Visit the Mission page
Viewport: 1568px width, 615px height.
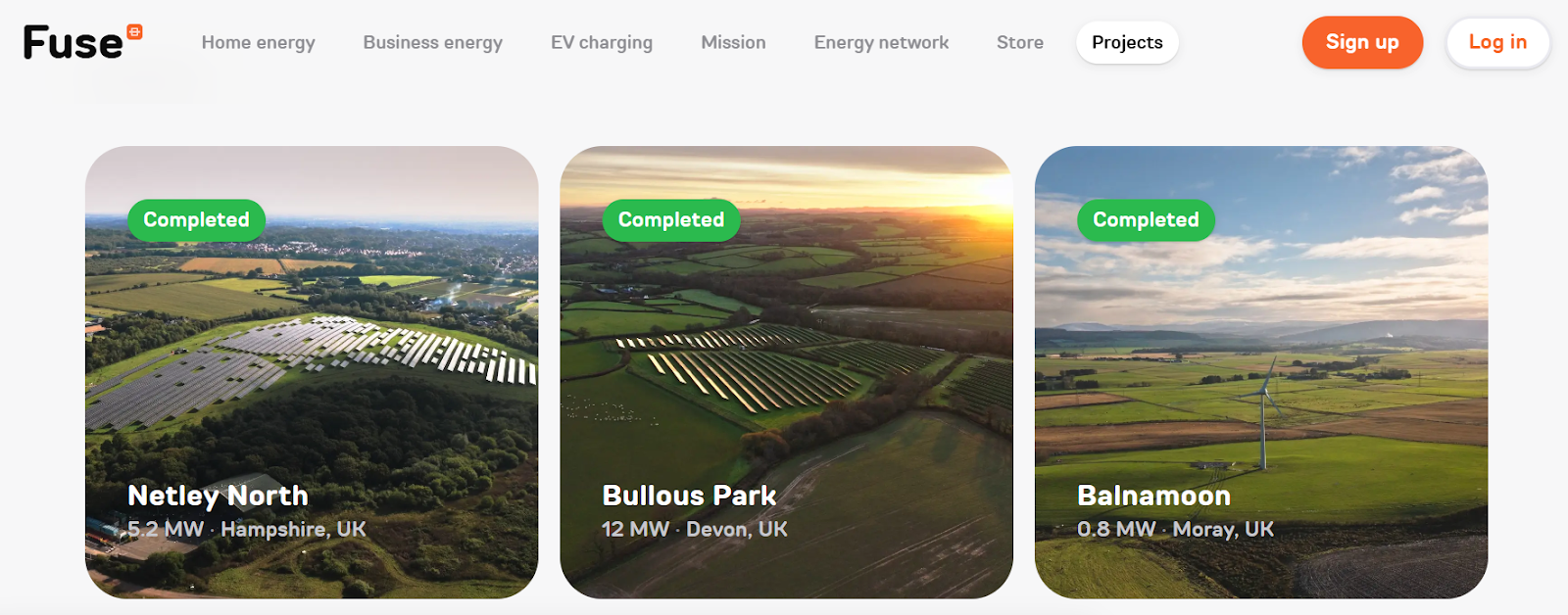pyautogui.click(x=733, y=42)
